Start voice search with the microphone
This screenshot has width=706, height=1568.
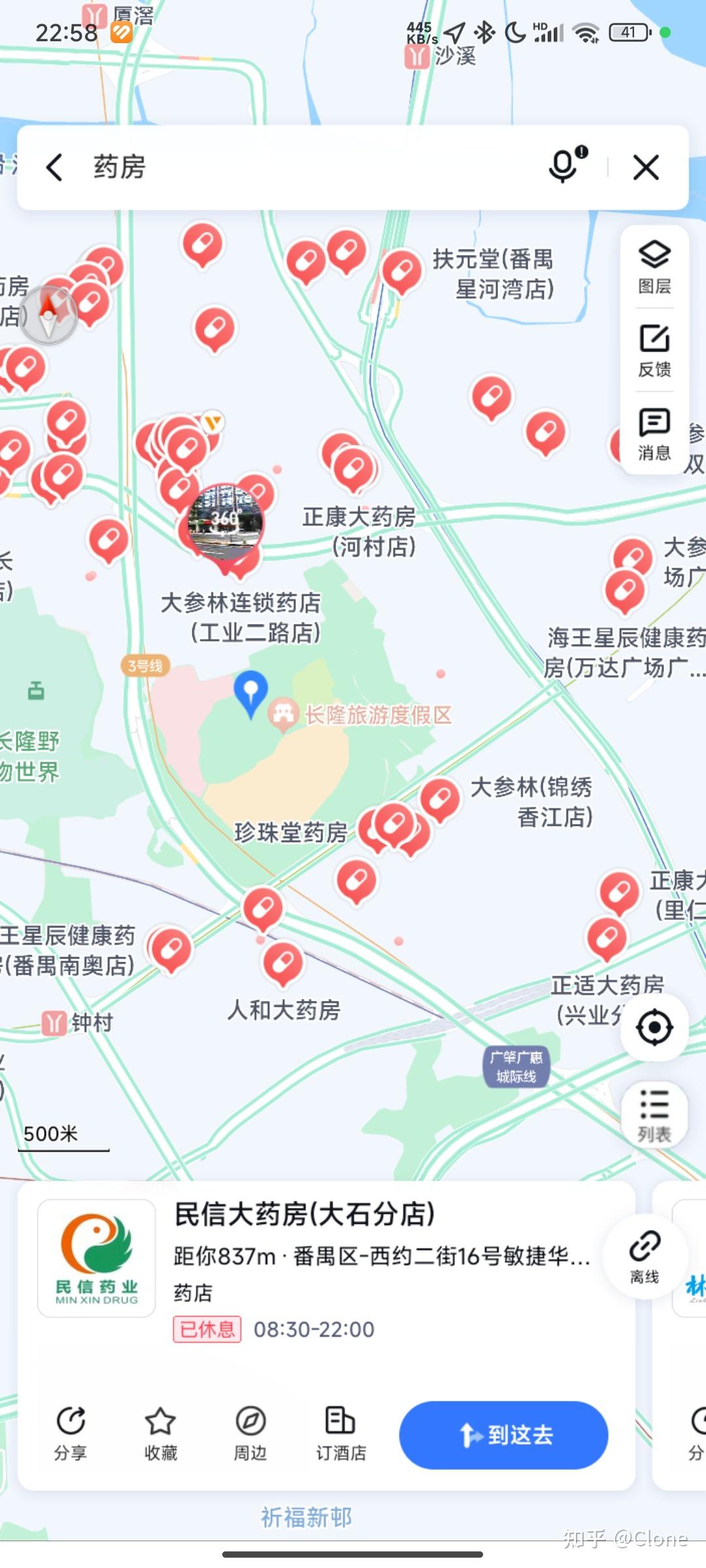(563, 166)
